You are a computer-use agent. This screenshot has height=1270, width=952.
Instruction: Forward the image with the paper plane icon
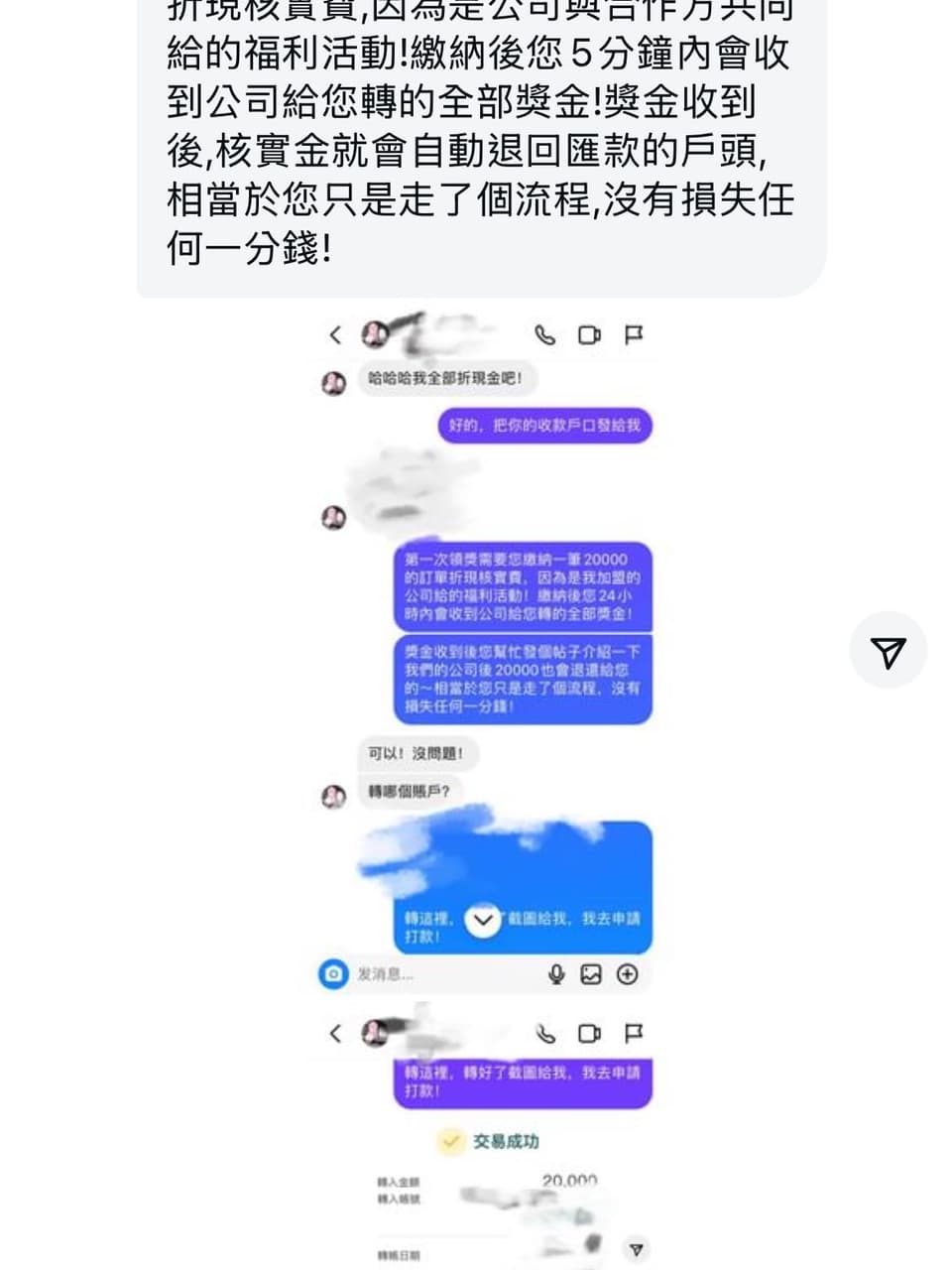888,651
